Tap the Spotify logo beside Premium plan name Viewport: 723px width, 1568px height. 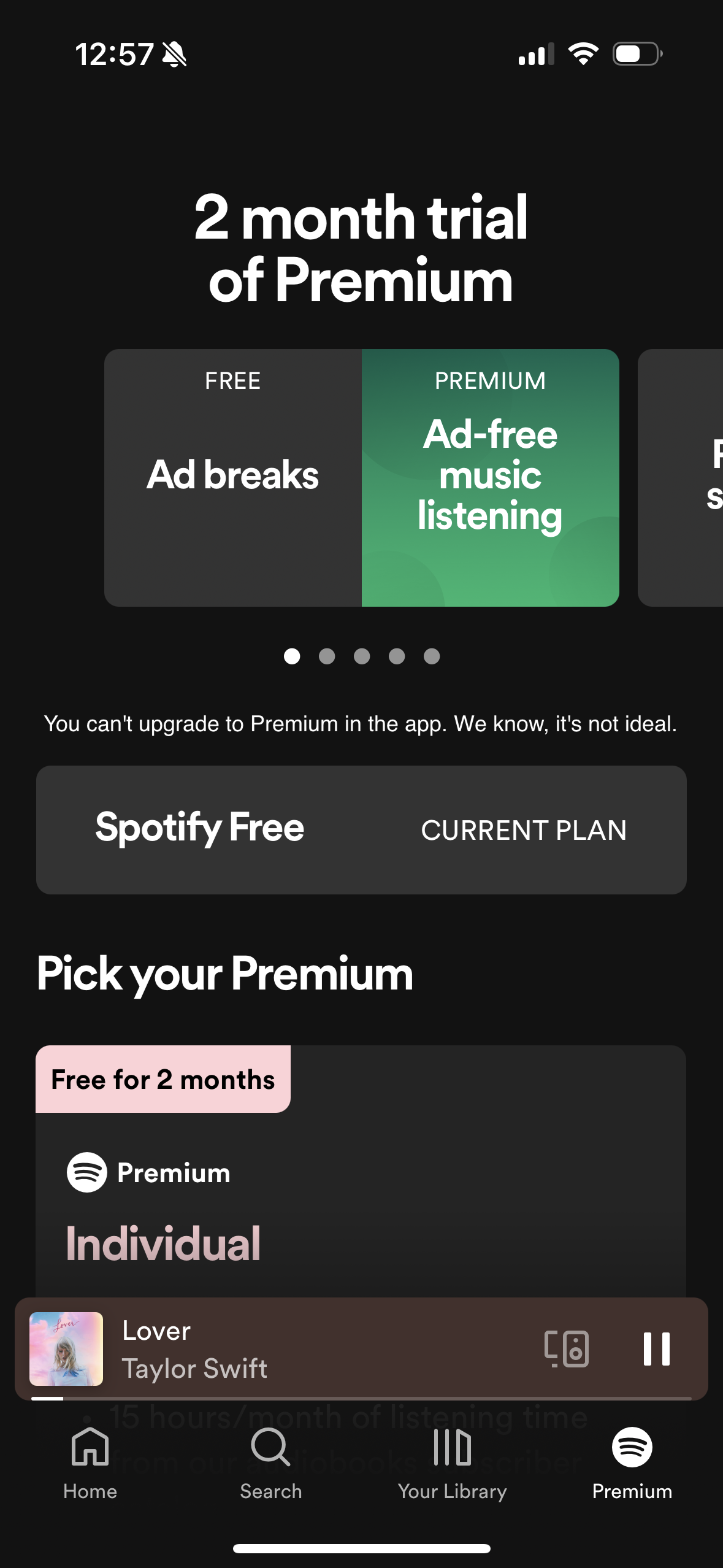pos(86,1172)
